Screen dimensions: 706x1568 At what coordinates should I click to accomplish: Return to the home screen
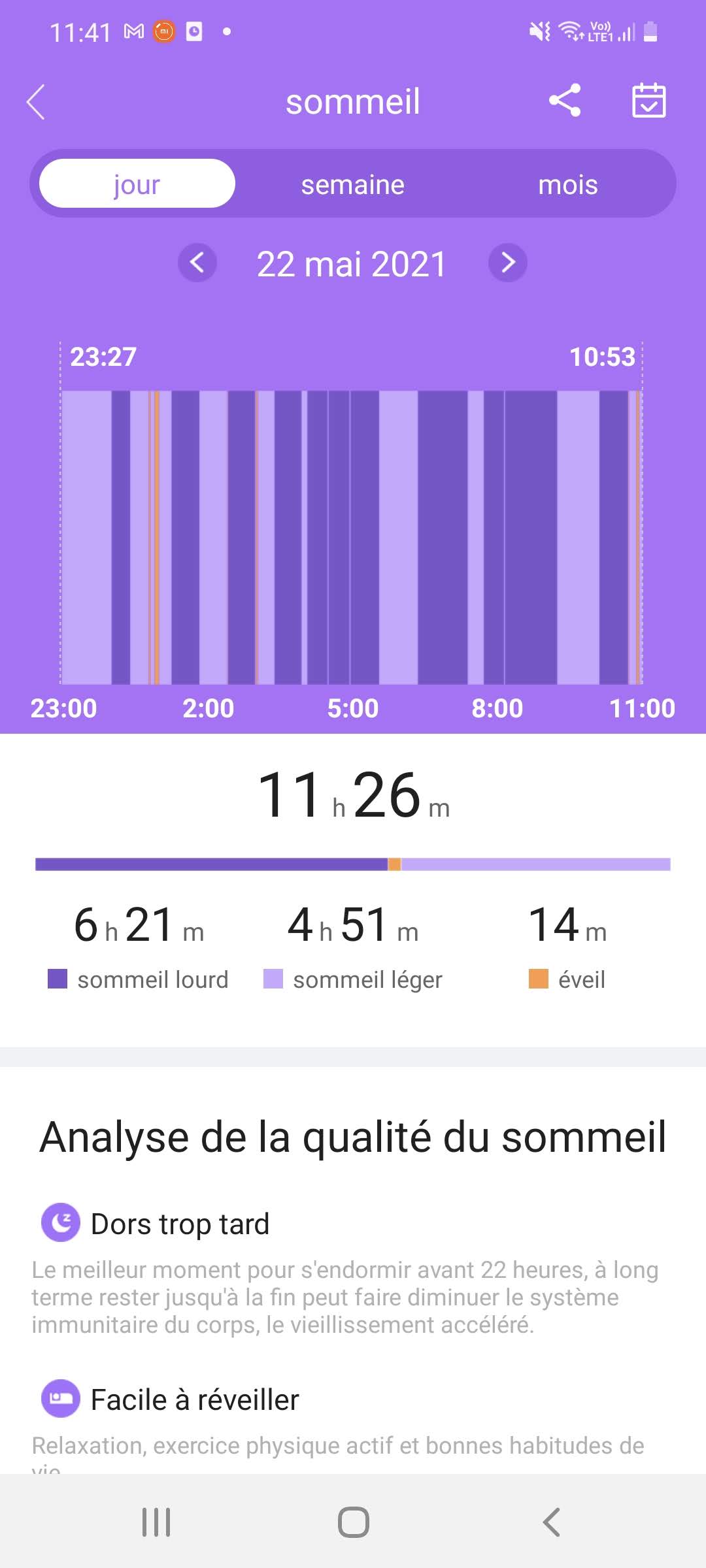353,1522
